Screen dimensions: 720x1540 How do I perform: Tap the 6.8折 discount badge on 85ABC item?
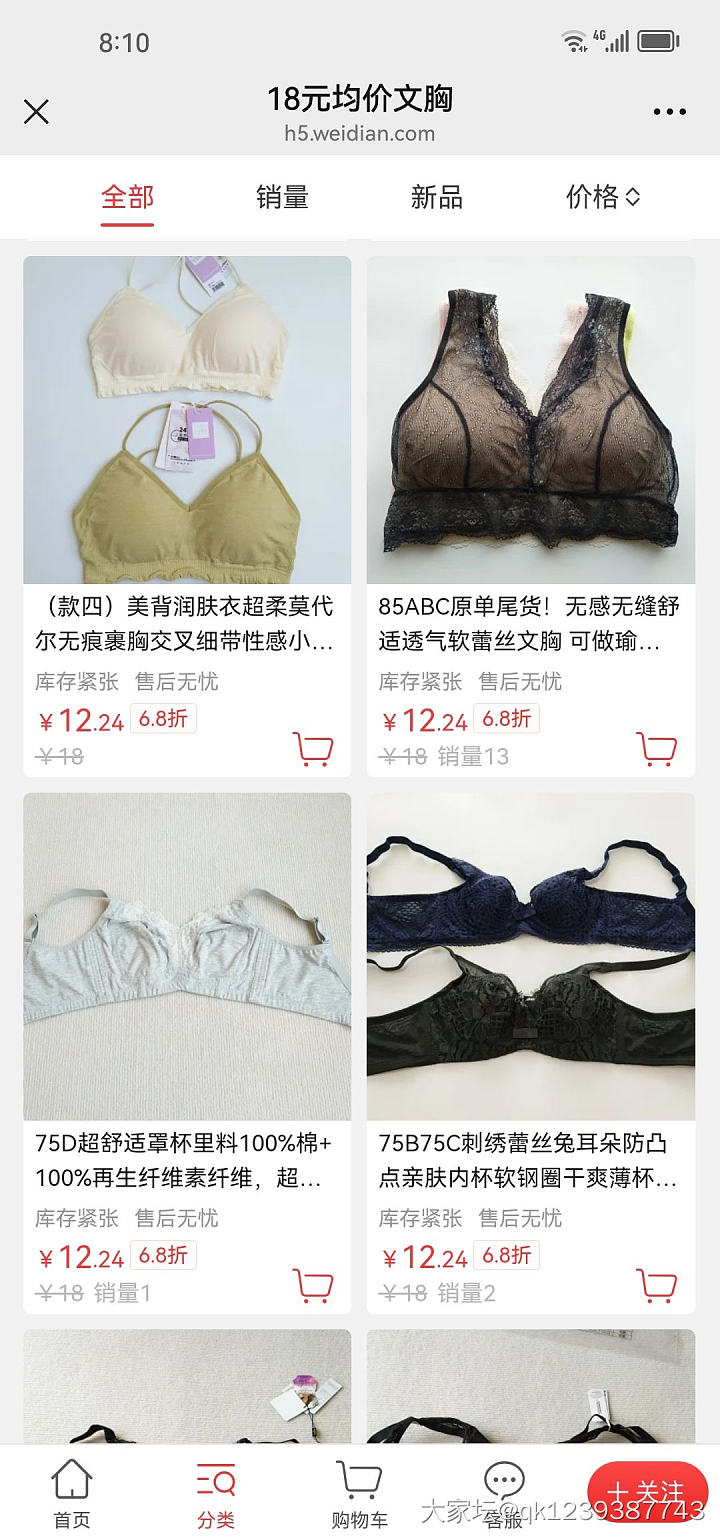tap(506, 717)
